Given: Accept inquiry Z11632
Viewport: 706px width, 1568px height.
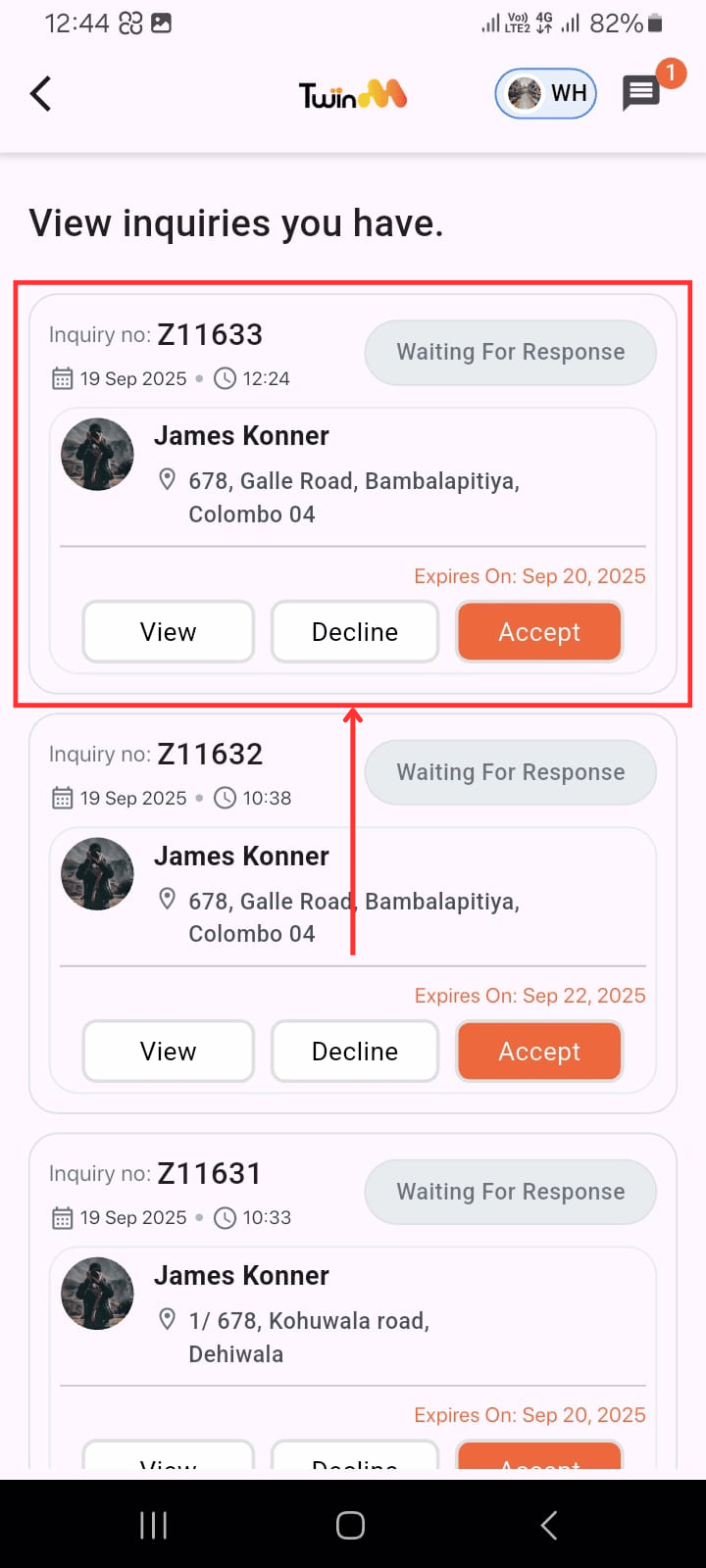Looking at the screenshot, I should [539, 1051].
